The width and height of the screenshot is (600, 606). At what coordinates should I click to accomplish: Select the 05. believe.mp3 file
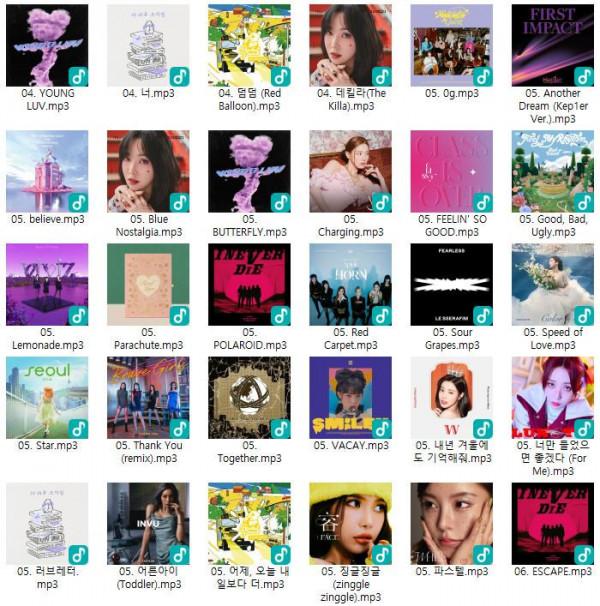point(47,171)
